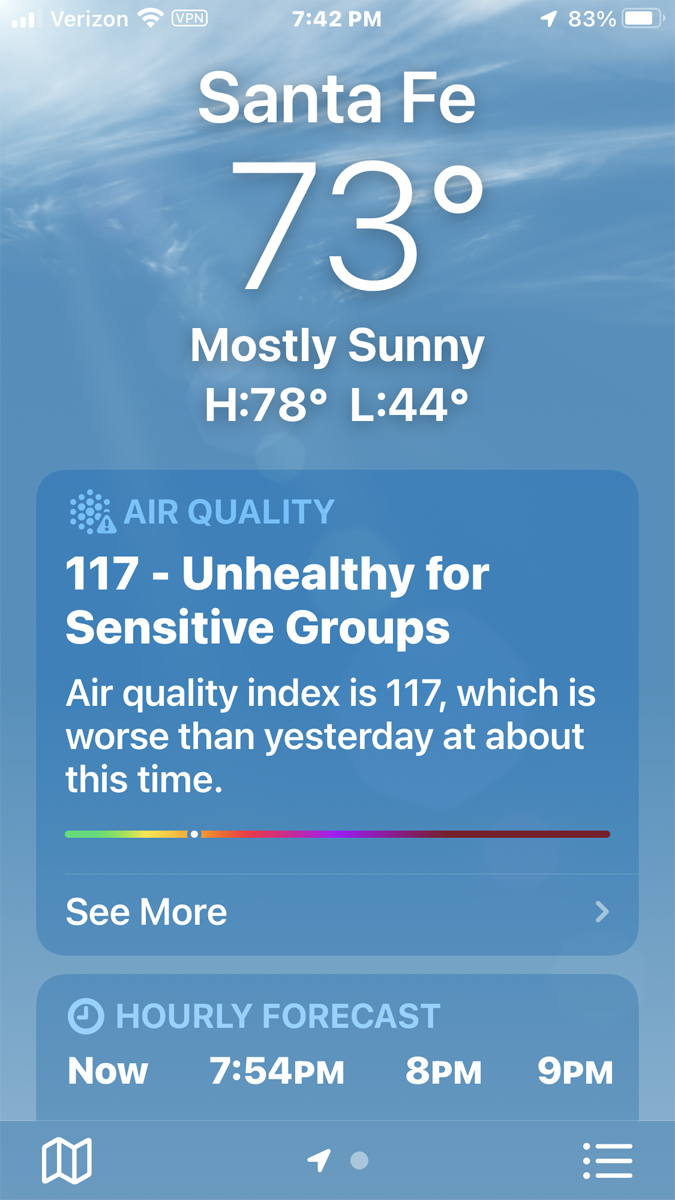
Task: Open the Air Quality card
Action: pos(336,640)
